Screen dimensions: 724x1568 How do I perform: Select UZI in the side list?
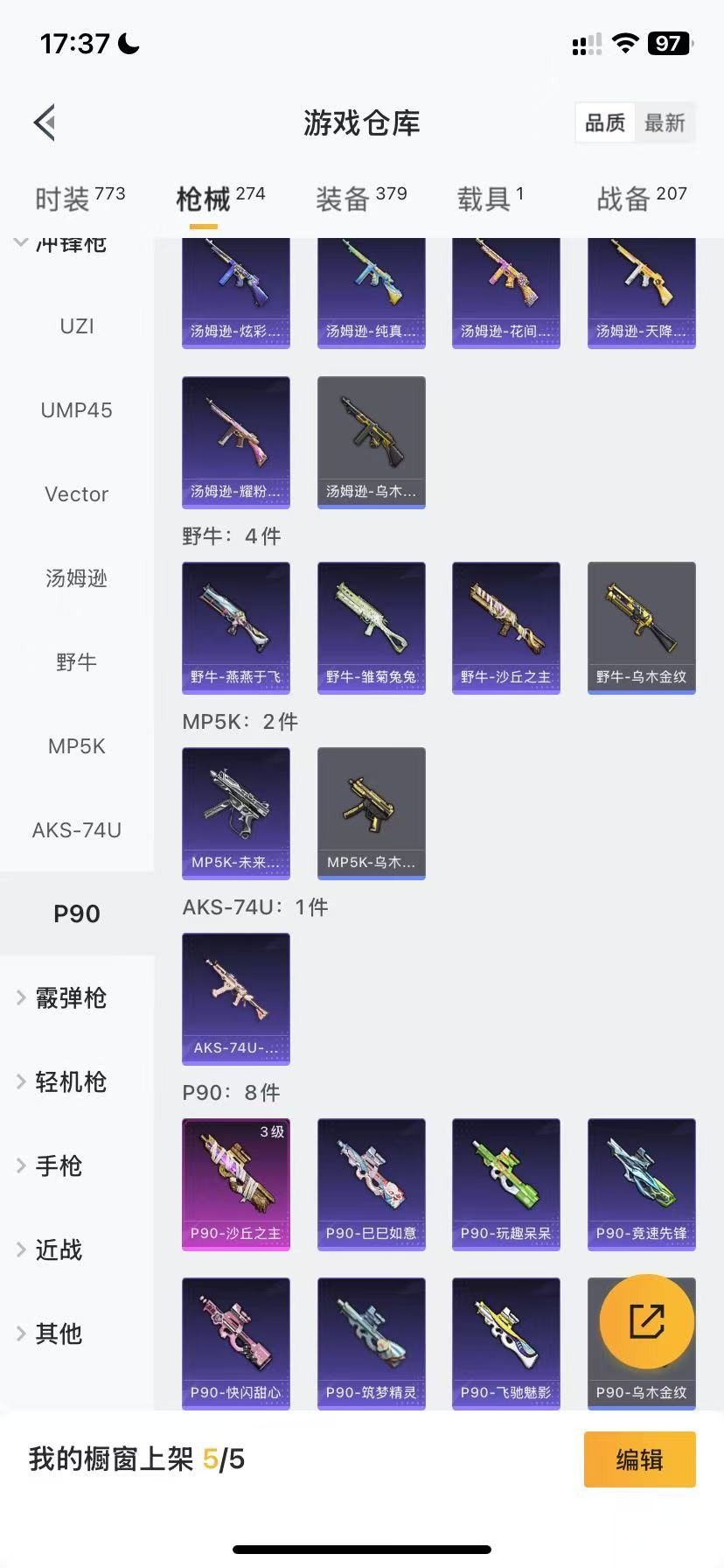(x=77, y=326)
